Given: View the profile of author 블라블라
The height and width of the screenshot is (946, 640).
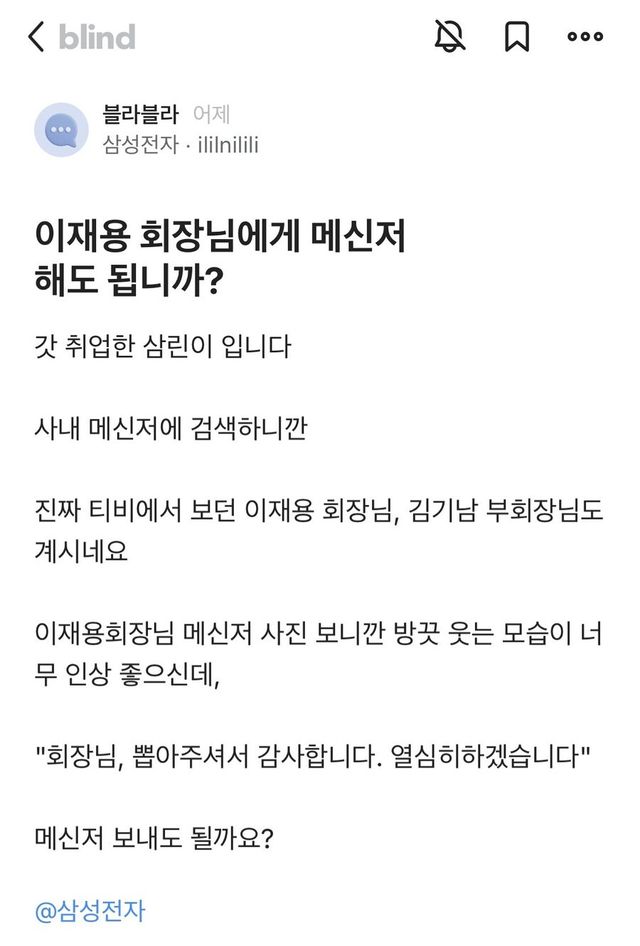Looking at the screenshot, I should [x=140, y=114].
